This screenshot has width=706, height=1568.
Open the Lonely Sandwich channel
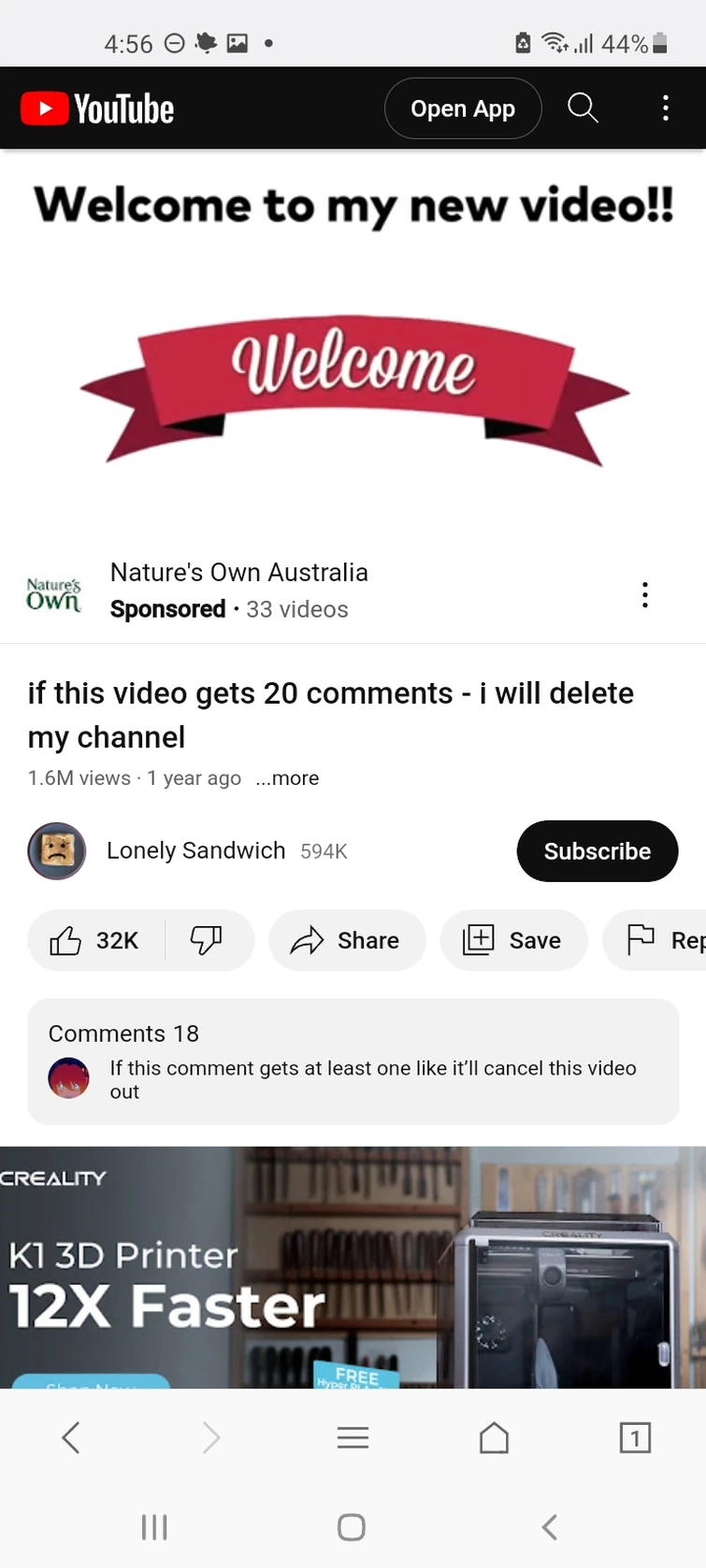tap(195, 850)
